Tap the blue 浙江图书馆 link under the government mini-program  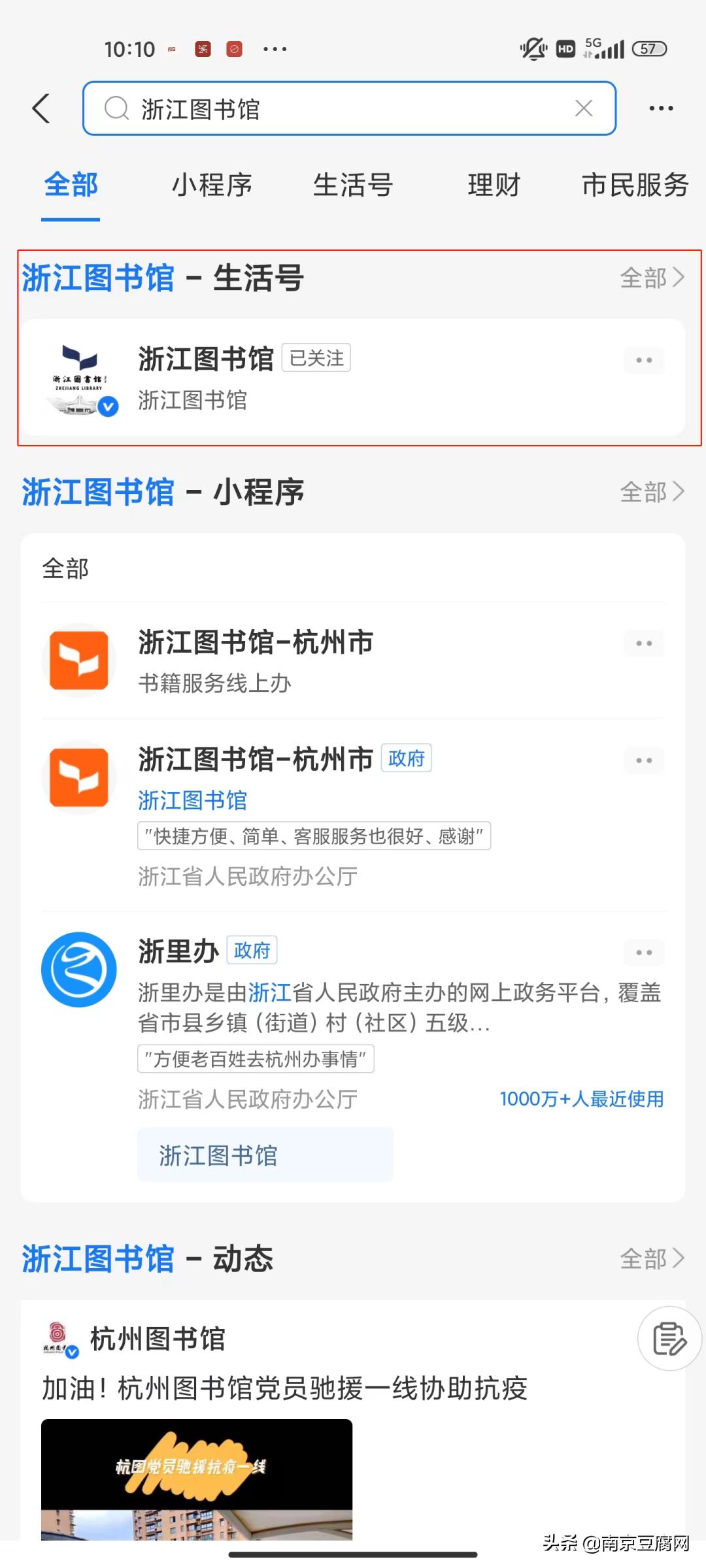click(x=192, y=800)
